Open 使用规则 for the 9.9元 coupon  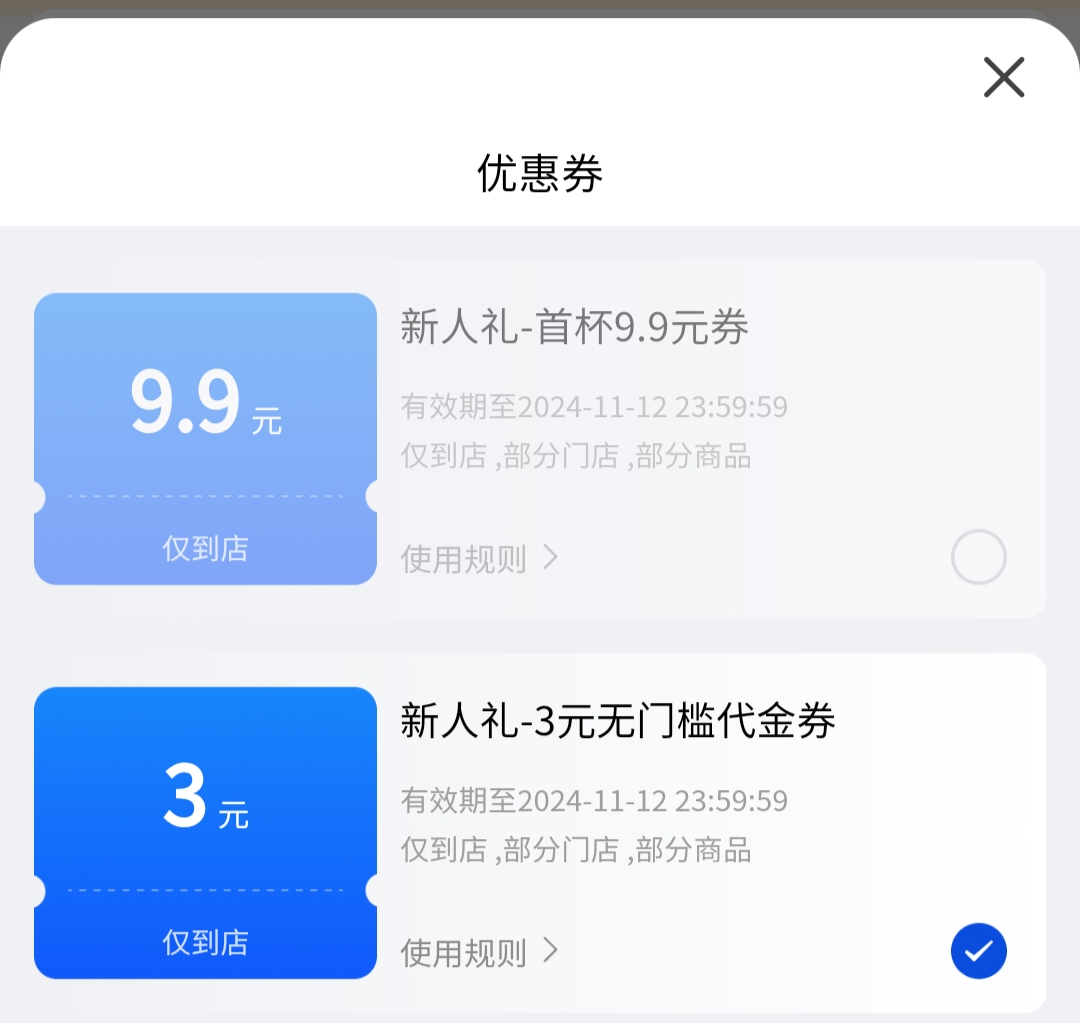[x=479, y=558]
